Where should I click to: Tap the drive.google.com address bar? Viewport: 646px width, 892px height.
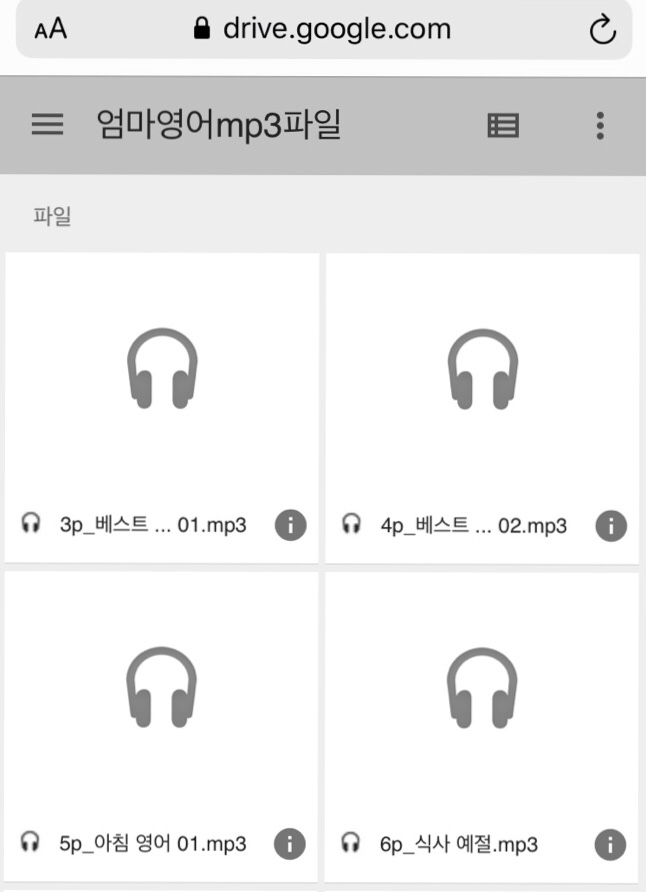pos(324,29)
